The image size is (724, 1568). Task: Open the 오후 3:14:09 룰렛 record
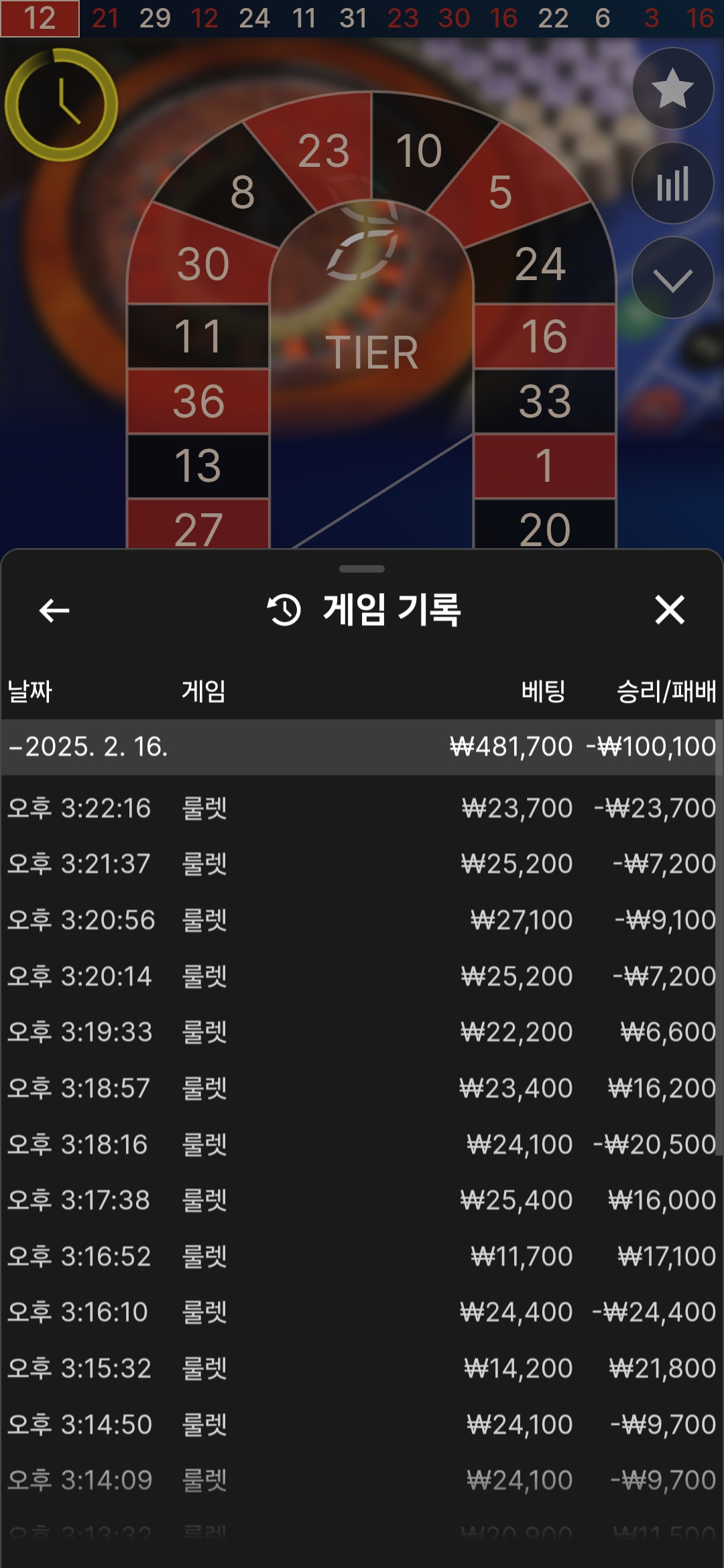tap(362, 1480)
